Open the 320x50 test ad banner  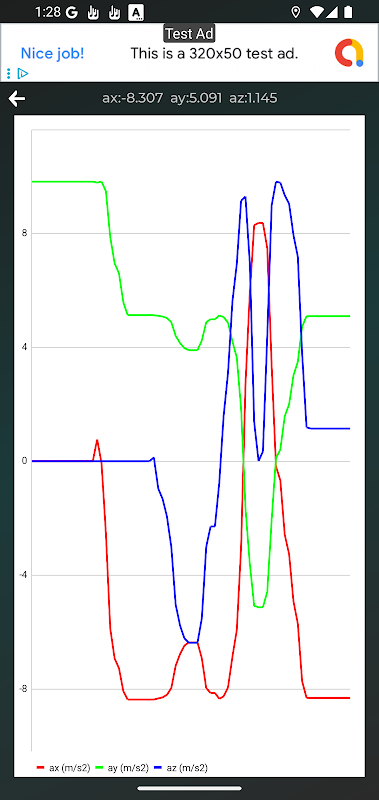click(189, 53)
